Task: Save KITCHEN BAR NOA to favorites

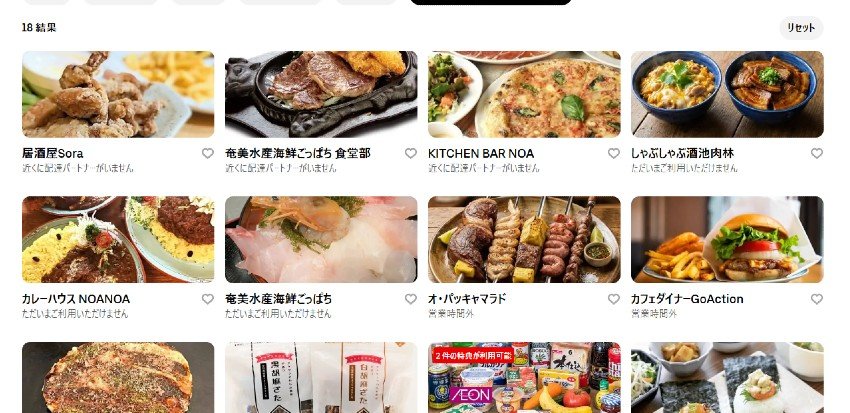Action: (x=614, y=154)
